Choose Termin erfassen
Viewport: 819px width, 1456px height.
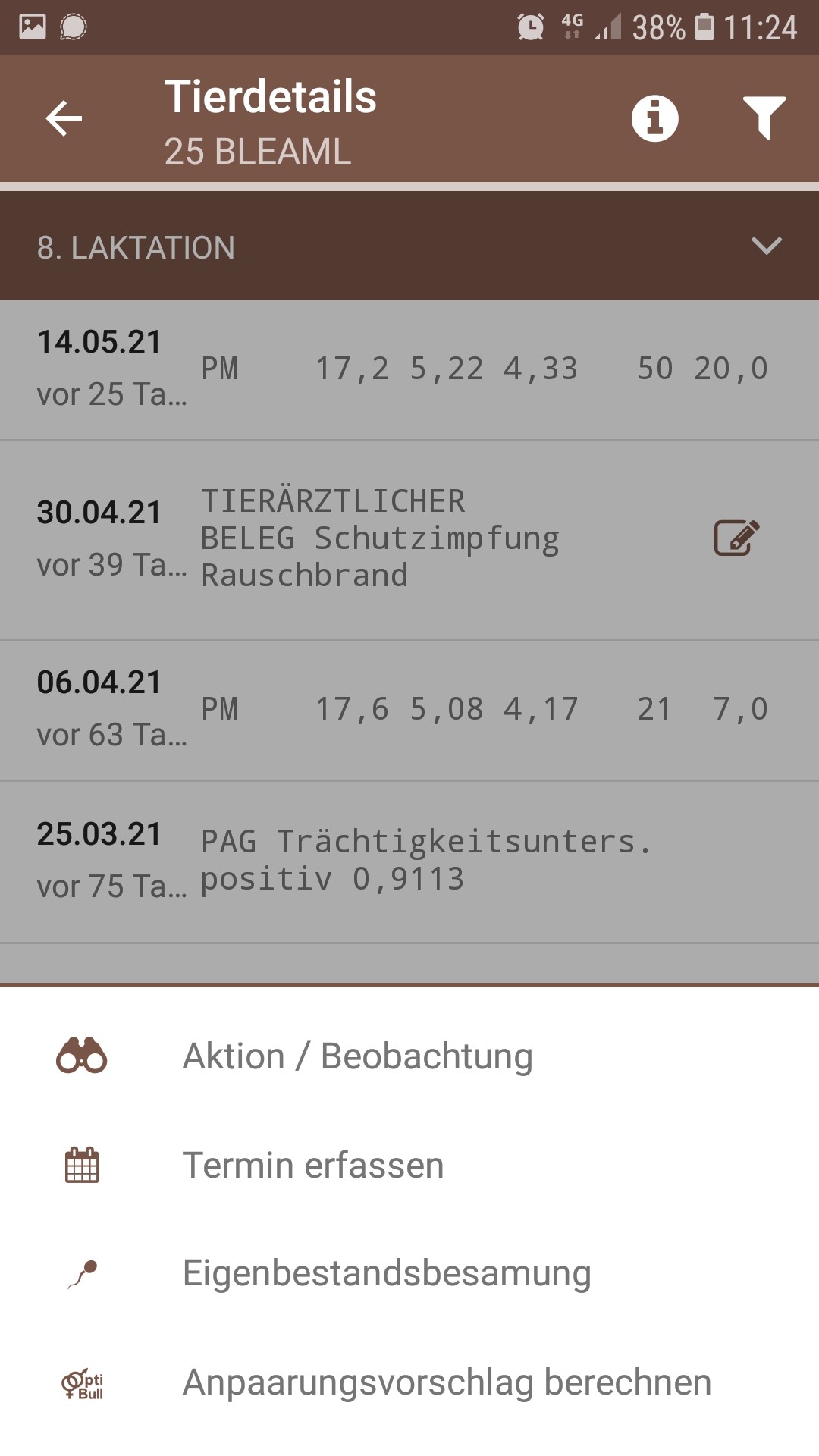[409, 1166]
